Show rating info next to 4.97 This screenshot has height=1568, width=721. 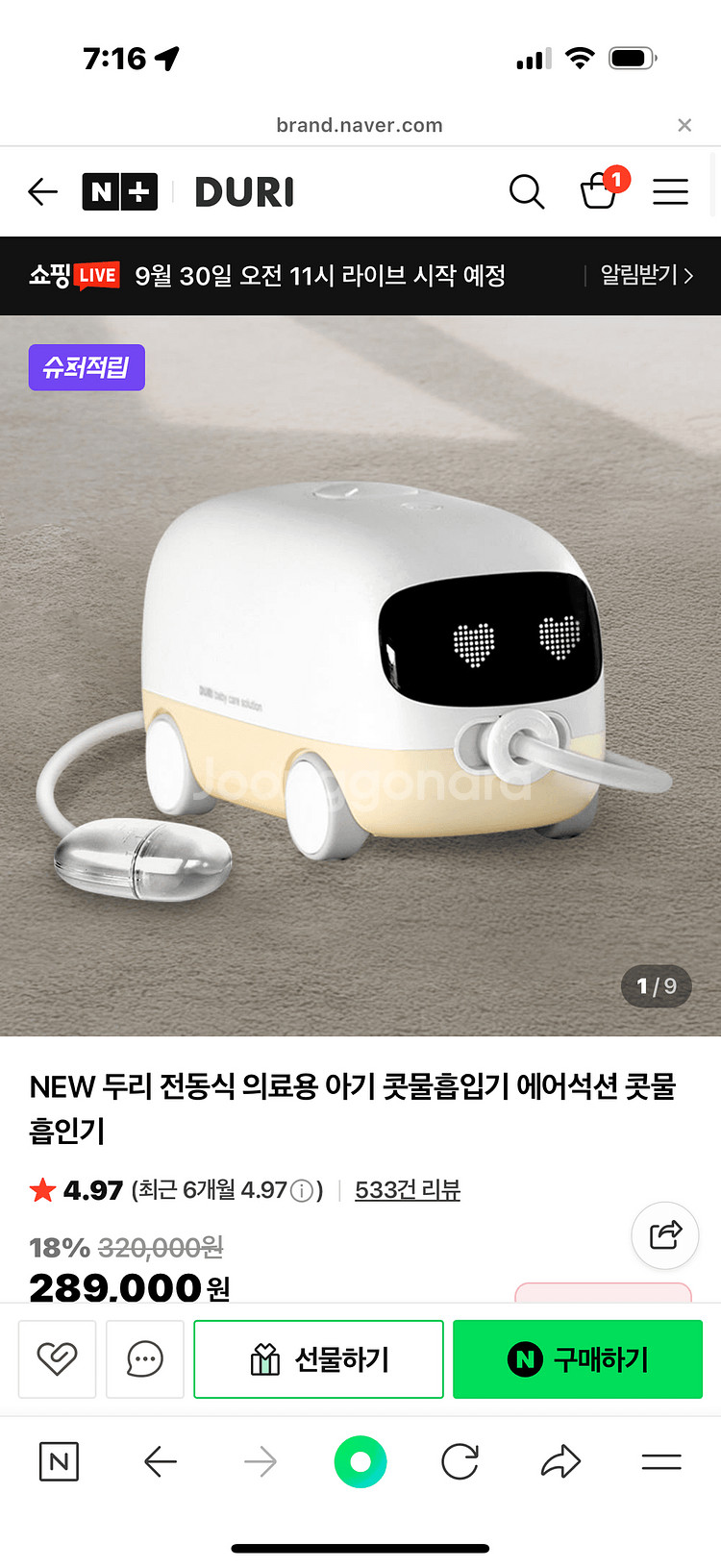pyautogui.click(x=302, y=1191)
